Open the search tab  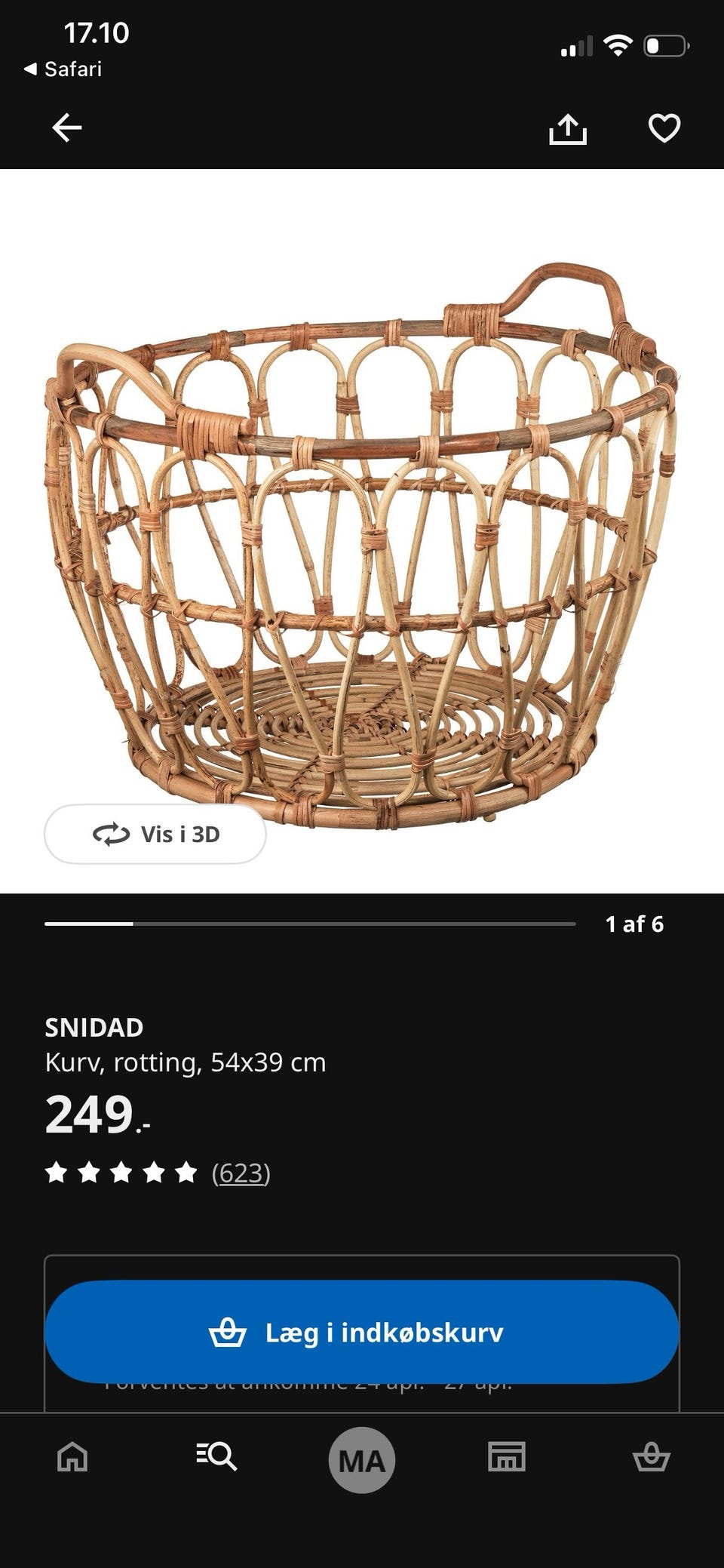[x=217, y=1456]
